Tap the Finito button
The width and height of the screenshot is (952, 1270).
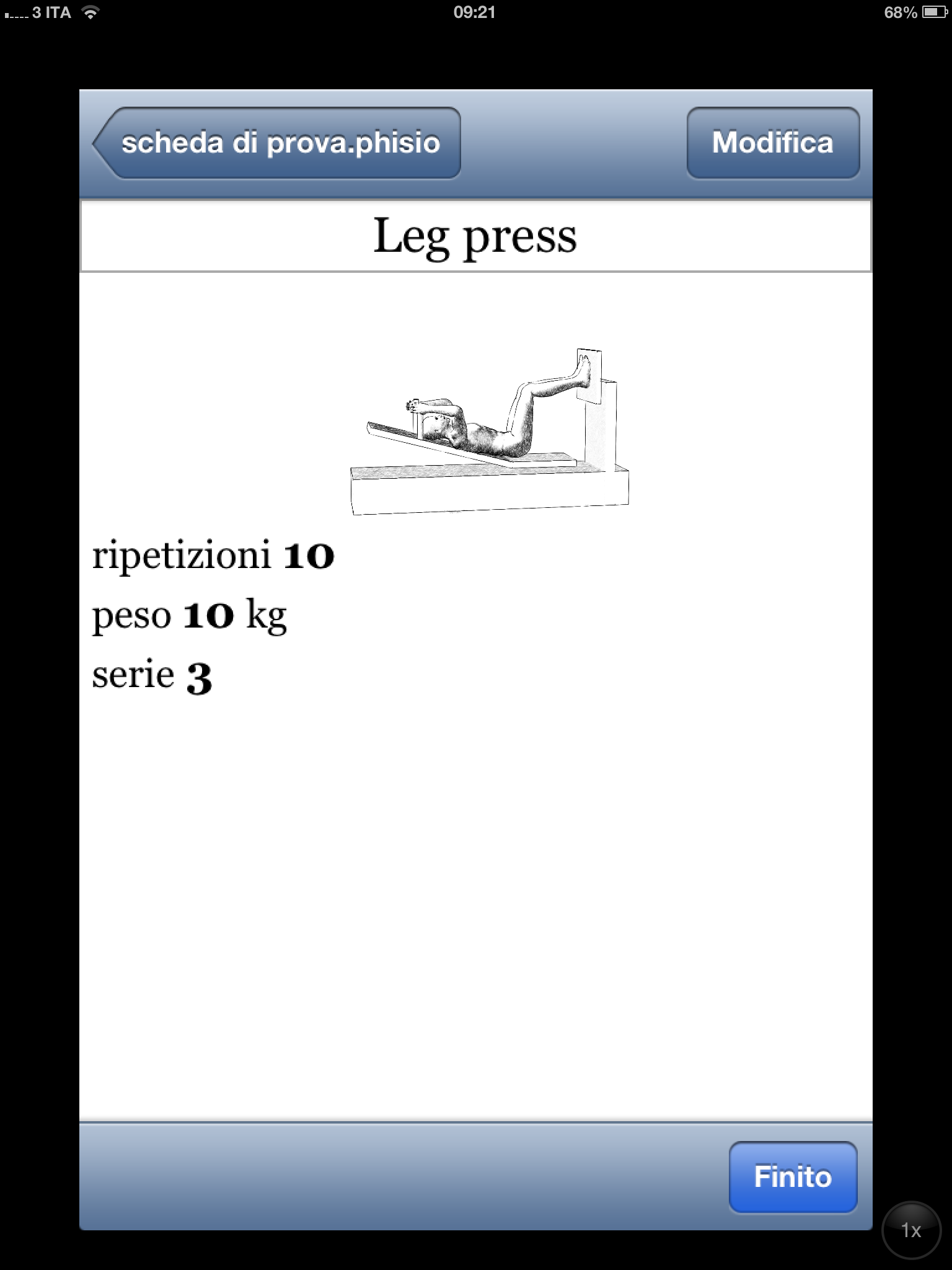tap(792, 1176)
